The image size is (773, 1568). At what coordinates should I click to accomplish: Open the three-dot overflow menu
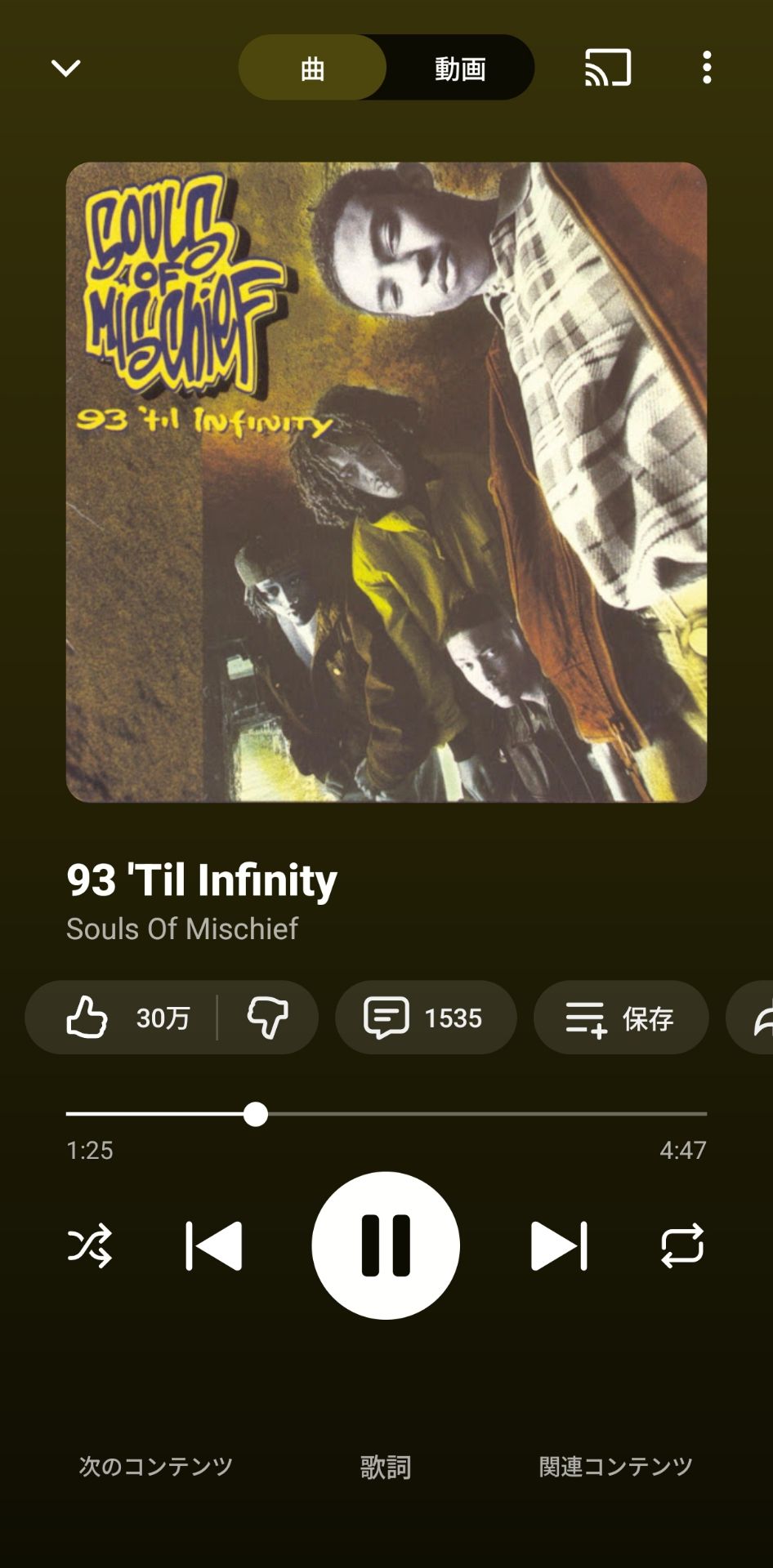707,68
